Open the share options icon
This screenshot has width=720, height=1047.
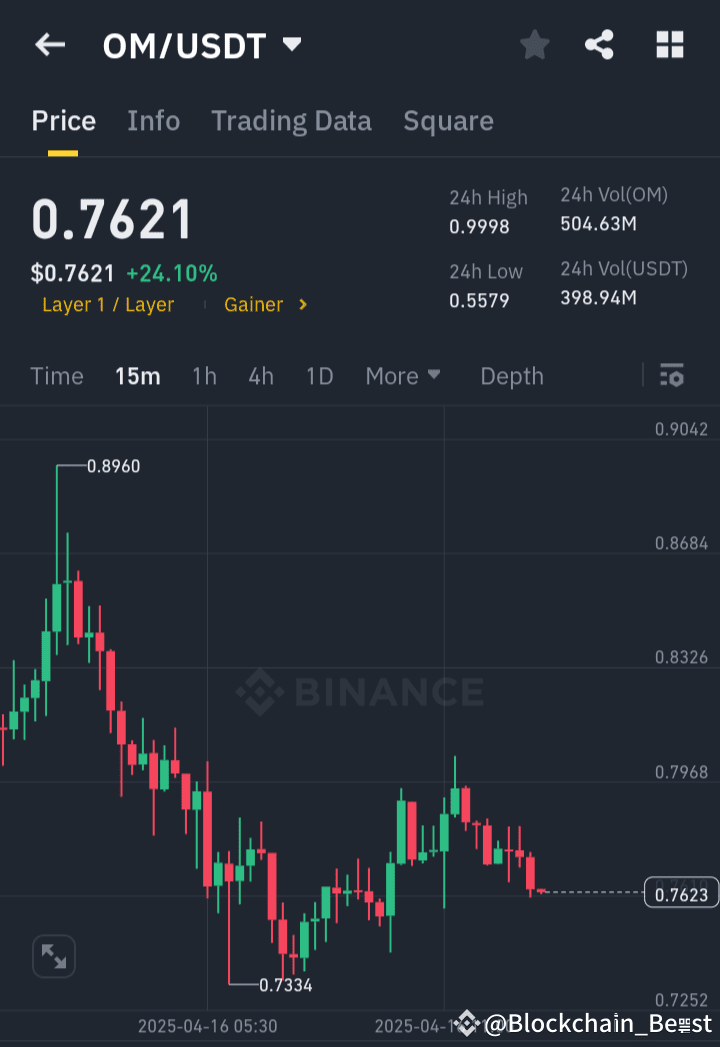pos(599,44)
